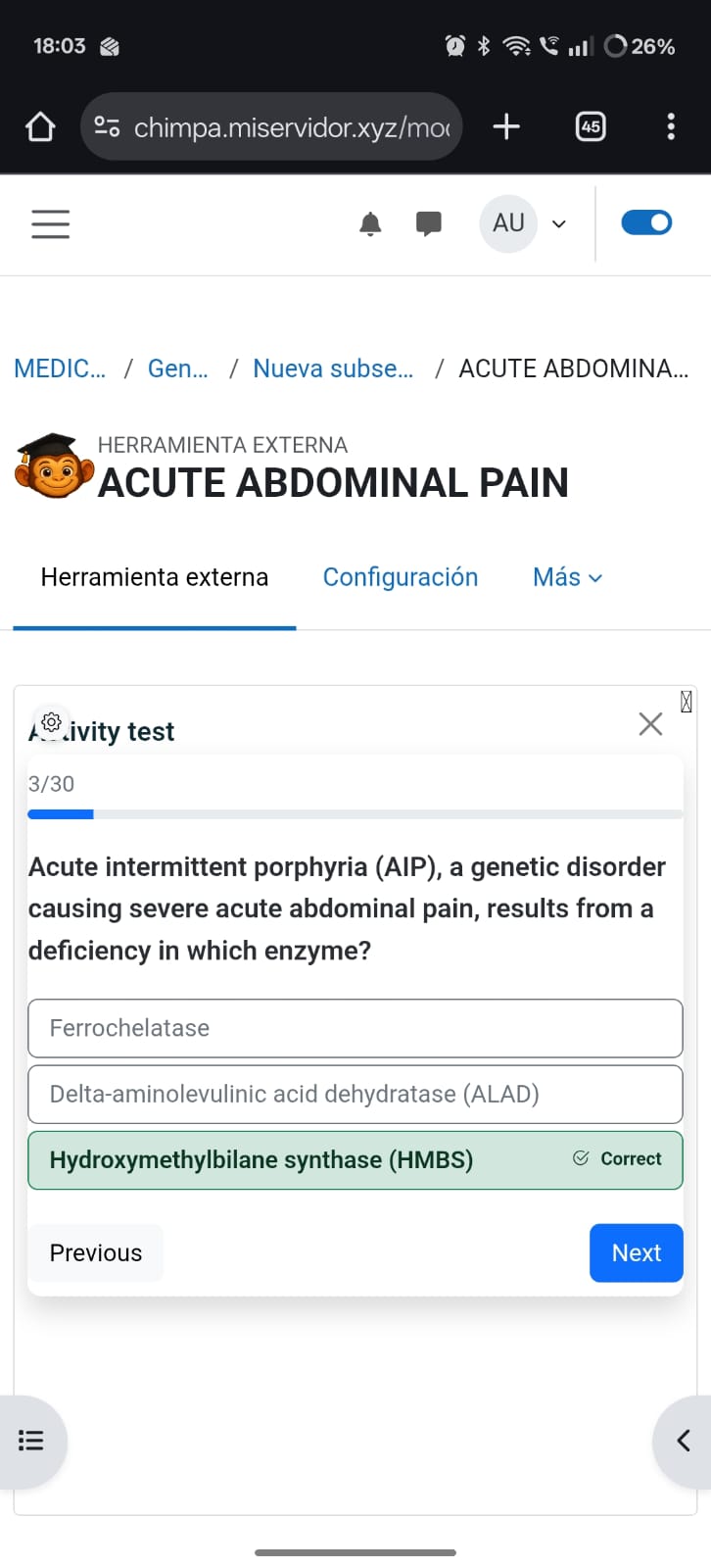Tap the browser home icon

39,125
